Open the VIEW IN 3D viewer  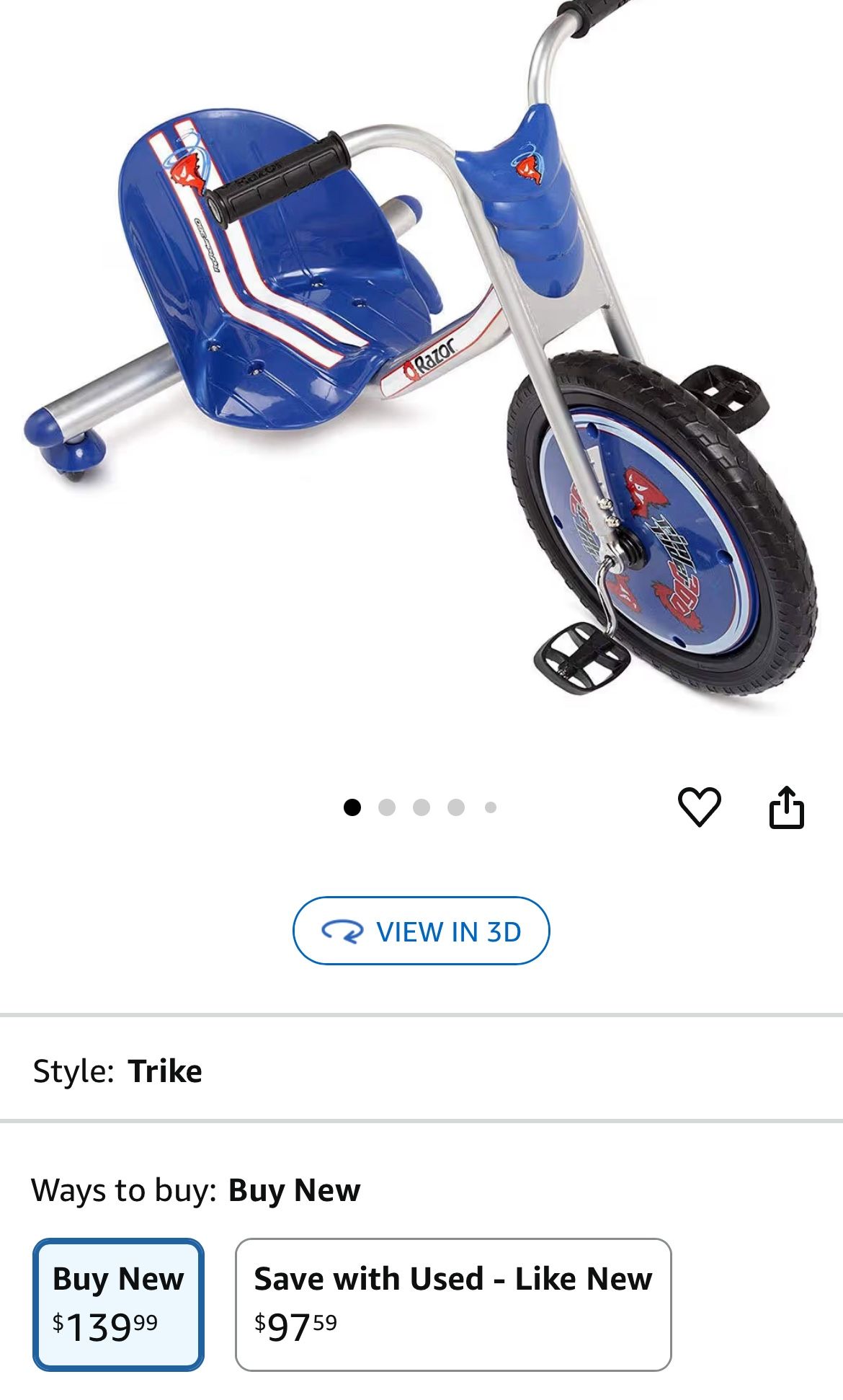421,931
